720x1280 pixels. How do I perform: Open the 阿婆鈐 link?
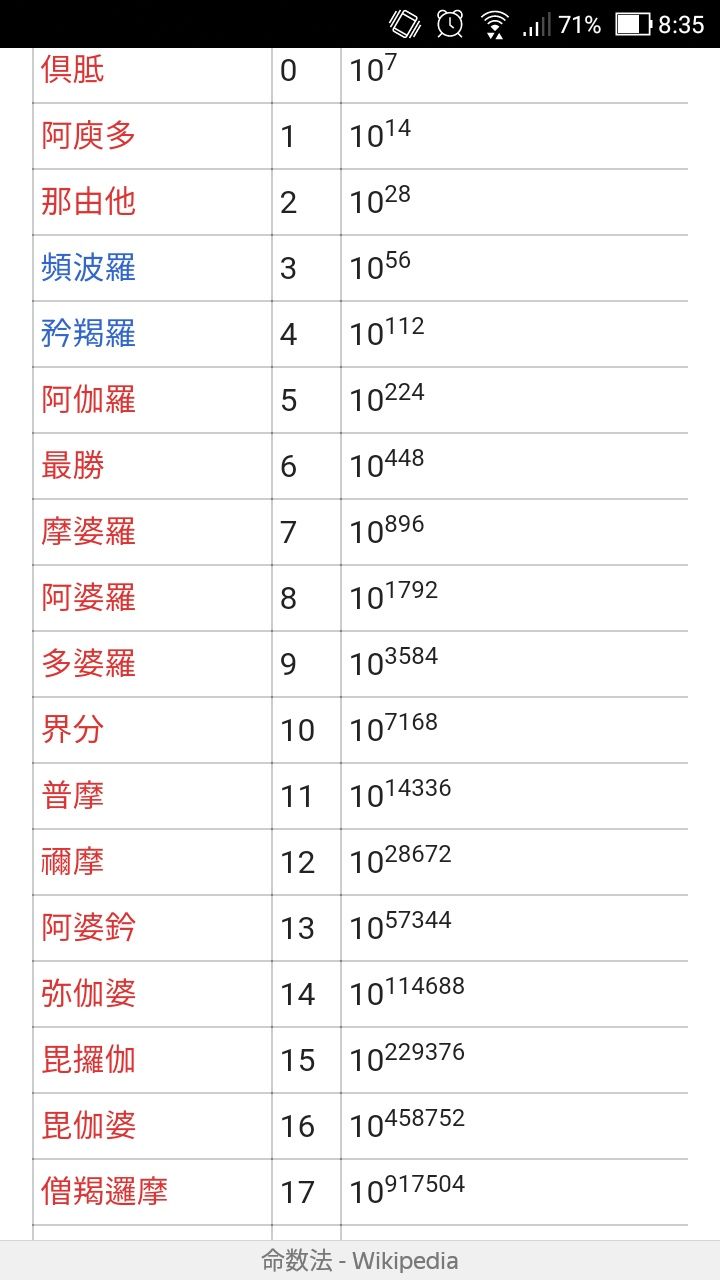88,928
